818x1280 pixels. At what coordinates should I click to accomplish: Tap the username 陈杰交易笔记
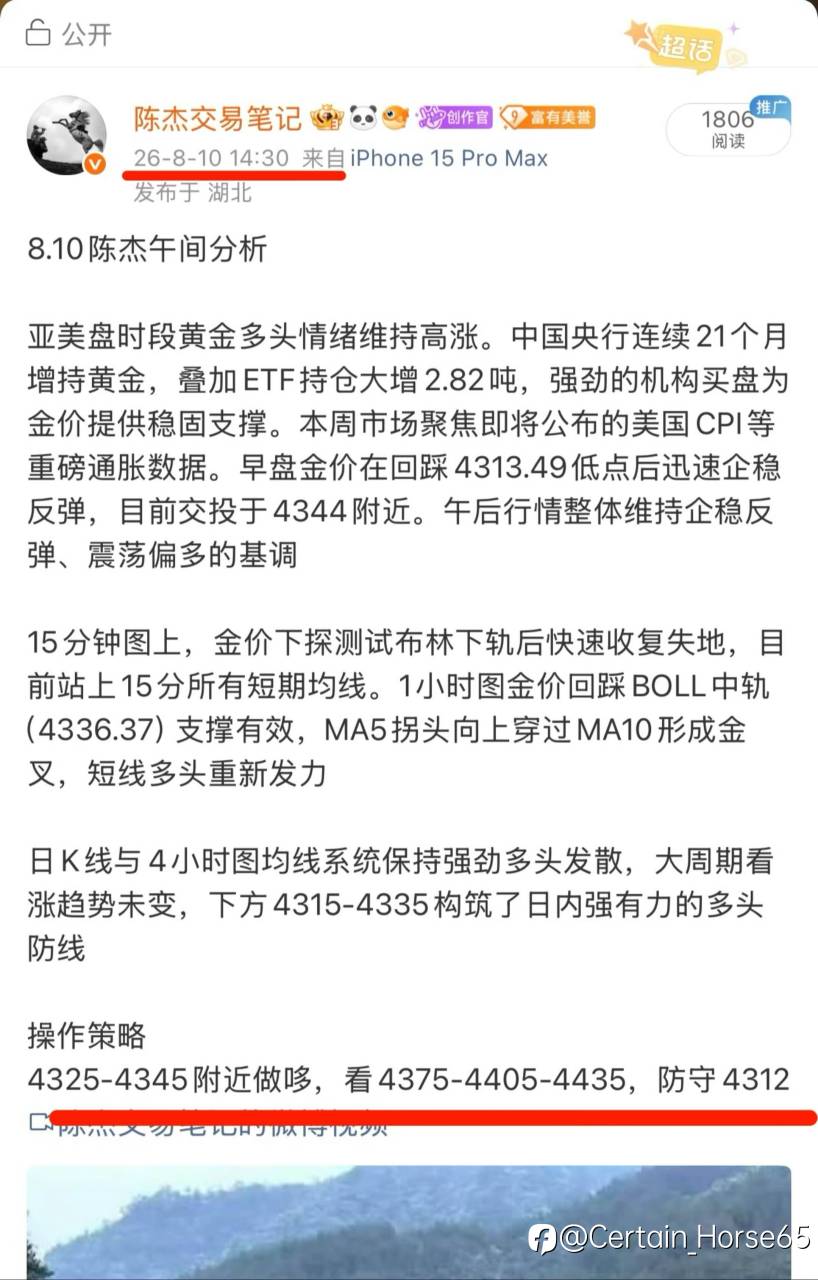tap(218, 118)
